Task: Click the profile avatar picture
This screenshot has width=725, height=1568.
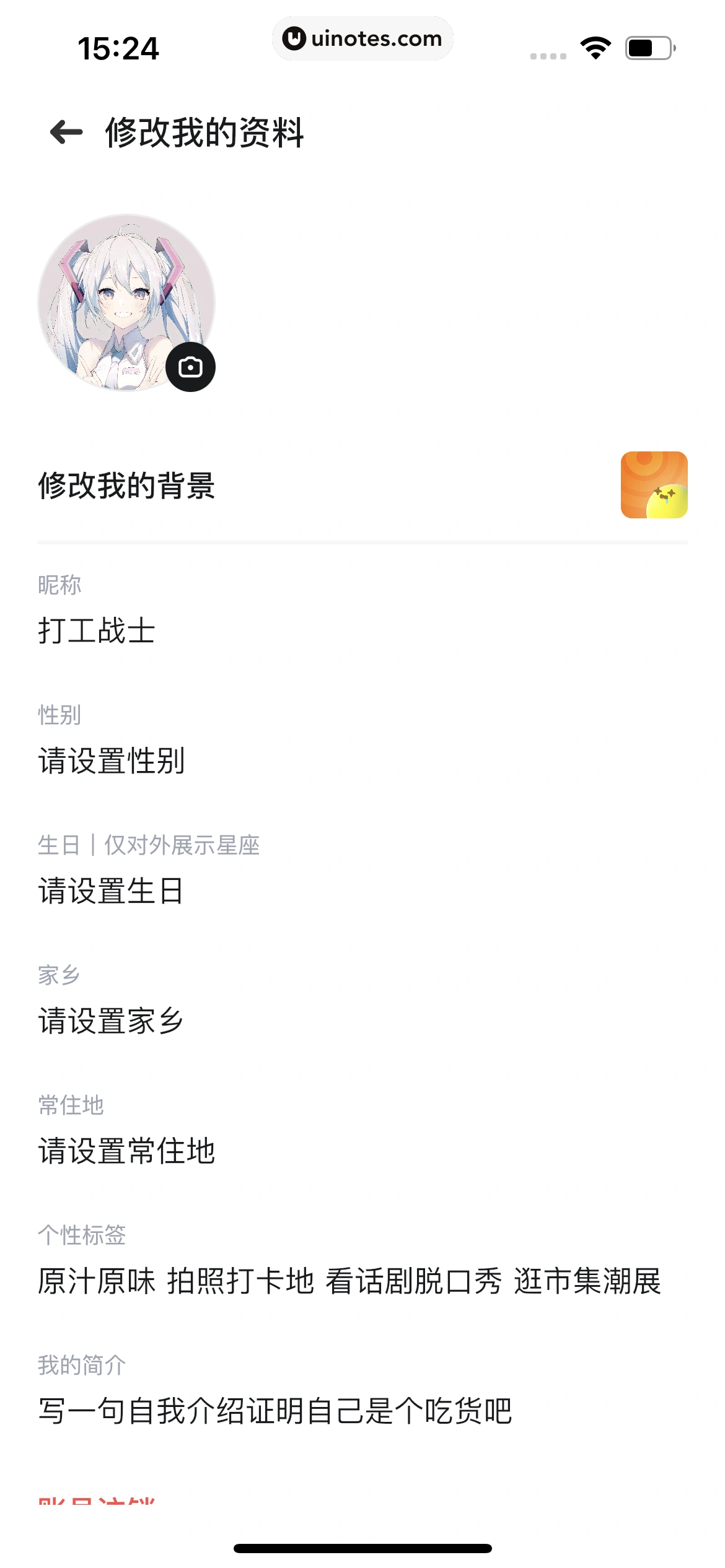Action: [127, 303]
